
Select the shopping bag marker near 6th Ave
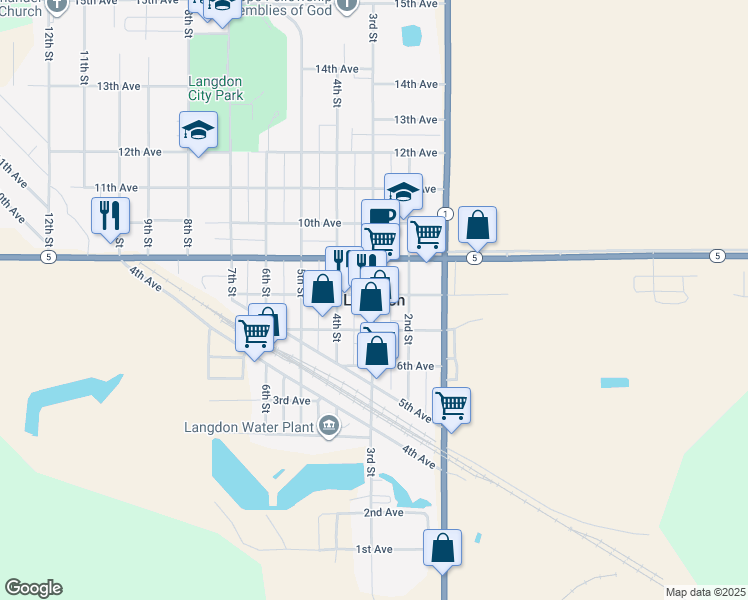click(376, 354)
